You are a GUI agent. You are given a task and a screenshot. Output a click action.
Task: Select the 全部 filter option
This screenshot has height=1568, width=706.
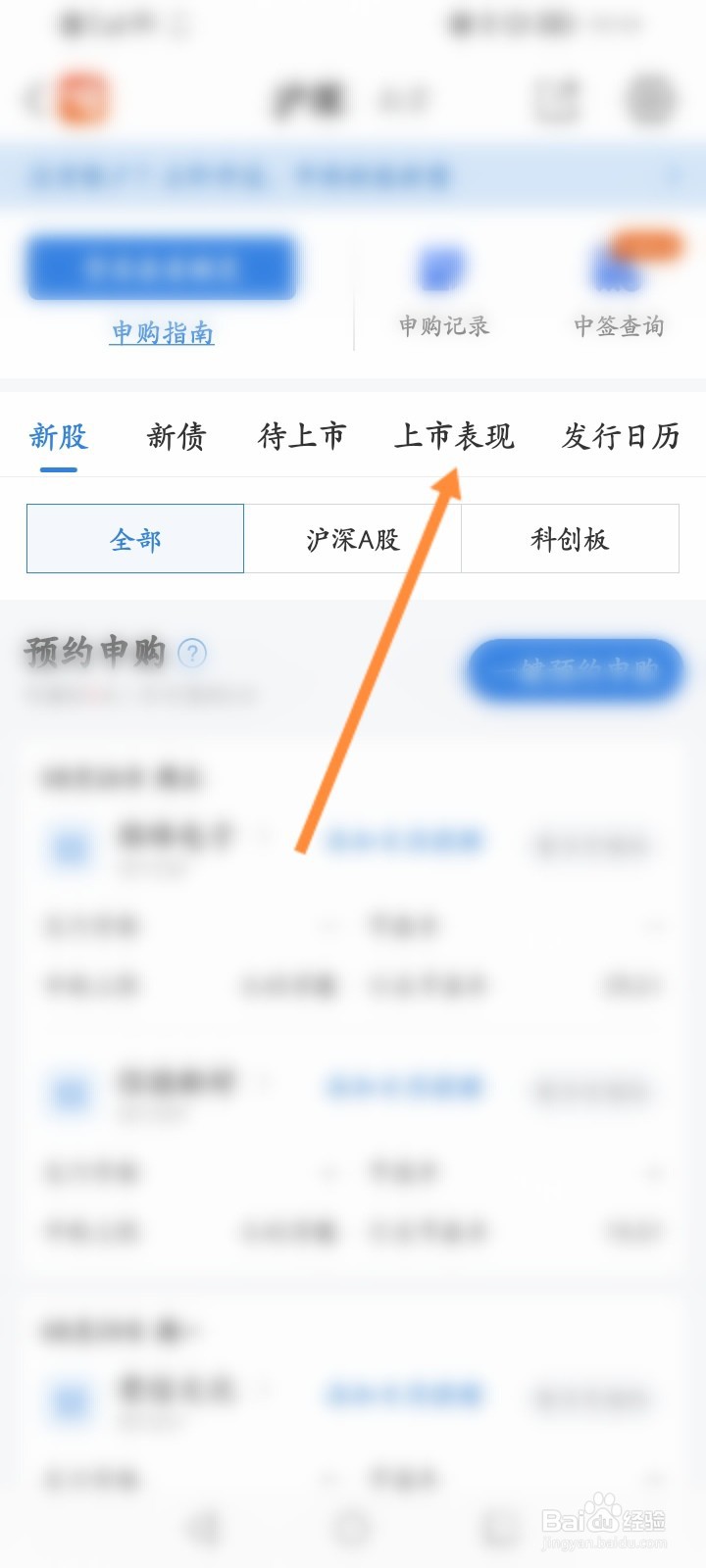[x=134, y=538]
